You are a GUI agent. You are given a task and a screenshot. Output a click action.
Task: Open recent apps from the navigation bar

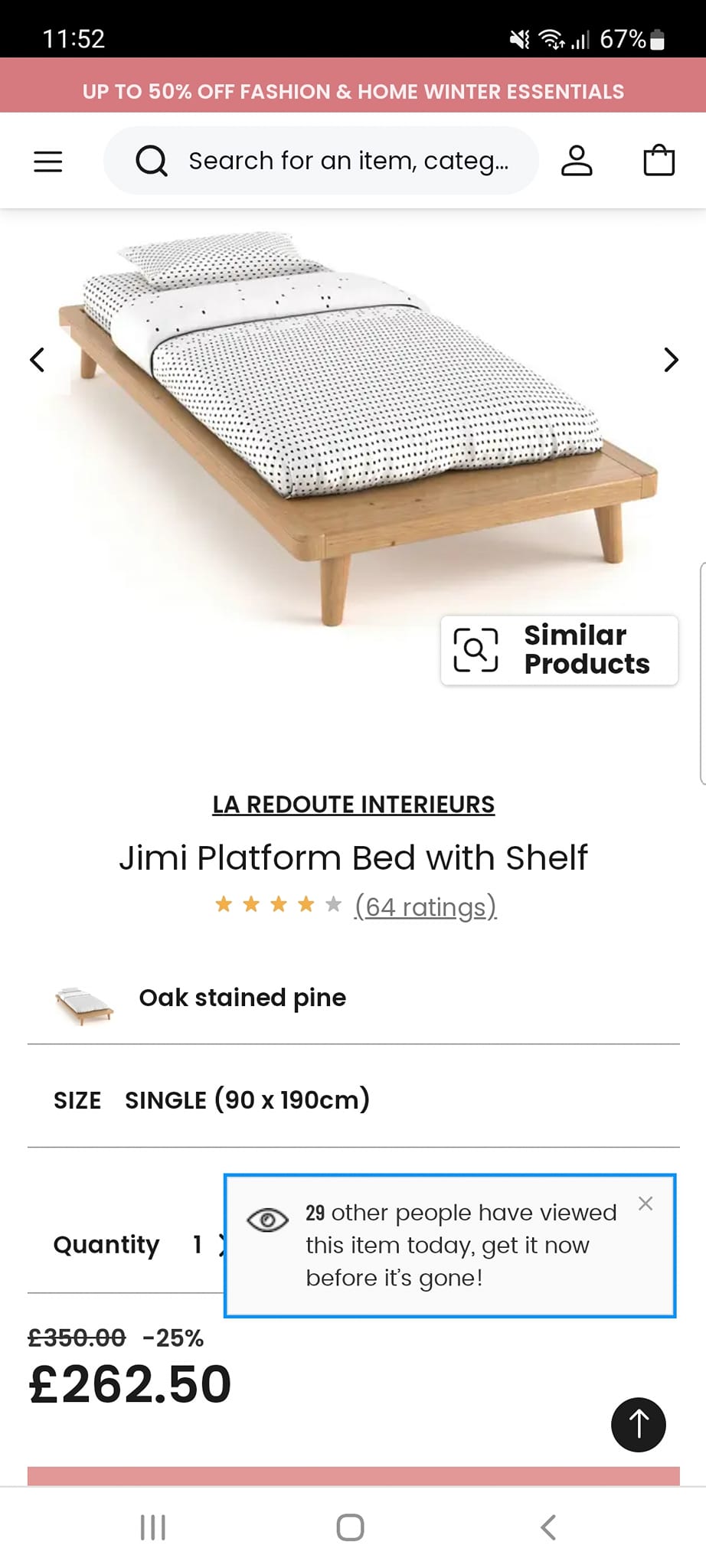pyautogui.click(x=153, y=1527)
